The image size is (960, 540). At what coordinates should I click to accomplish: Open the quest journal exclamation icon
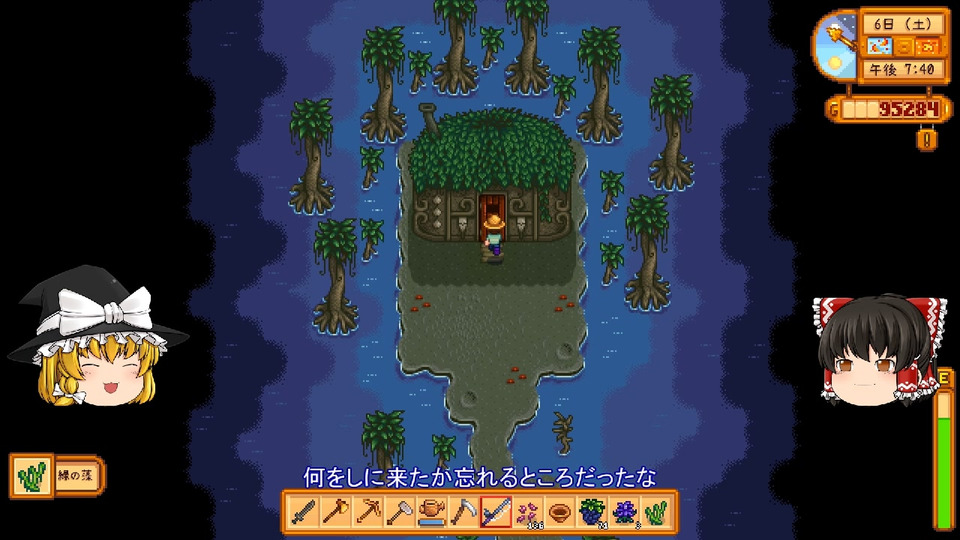click(x=927, y=138)
